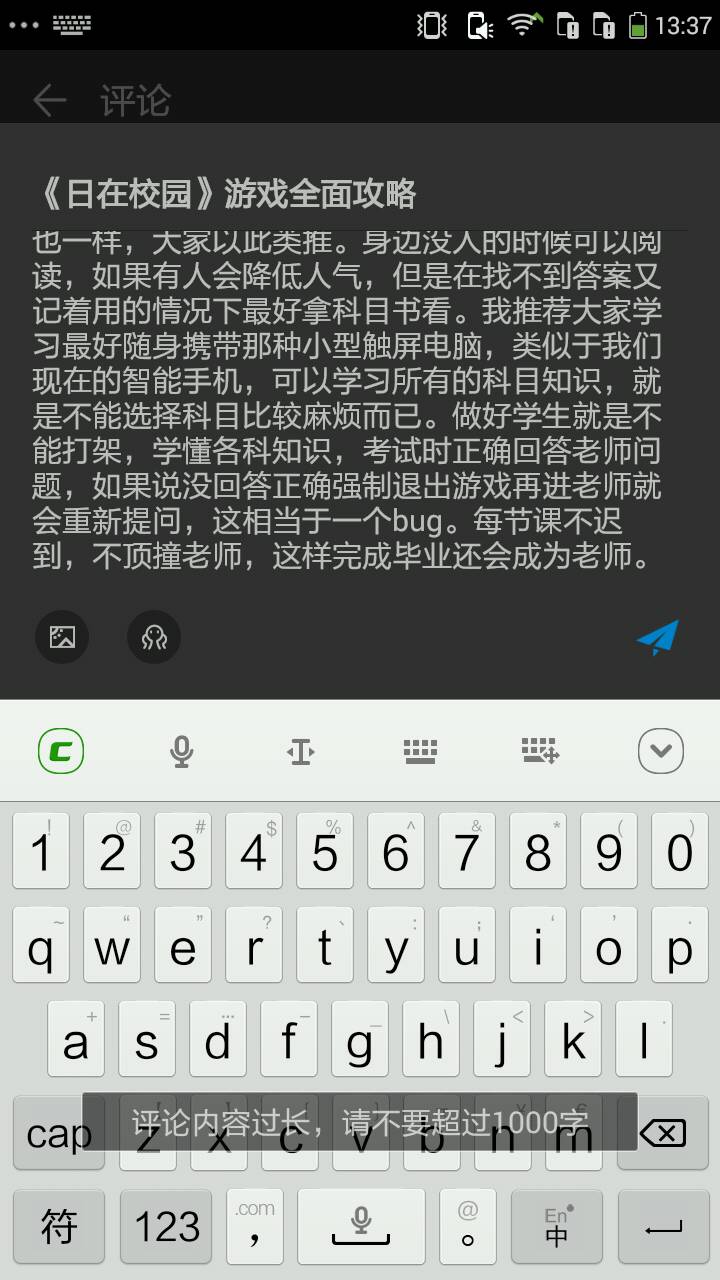The image size is (720, 1280).
Task: Hide the keyboard with down chevron
Action: pos(661,751)
